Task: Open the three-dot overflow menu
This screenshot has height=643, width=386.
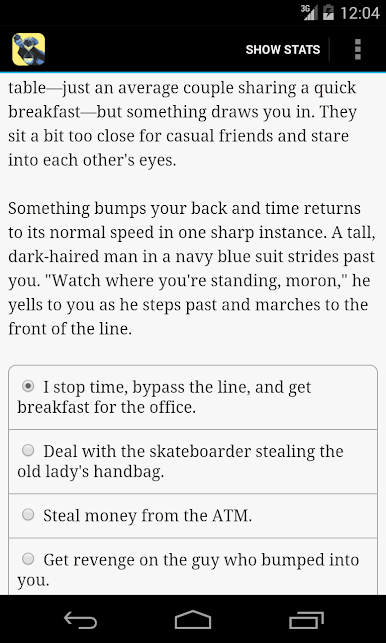Action: coord(358,50)
